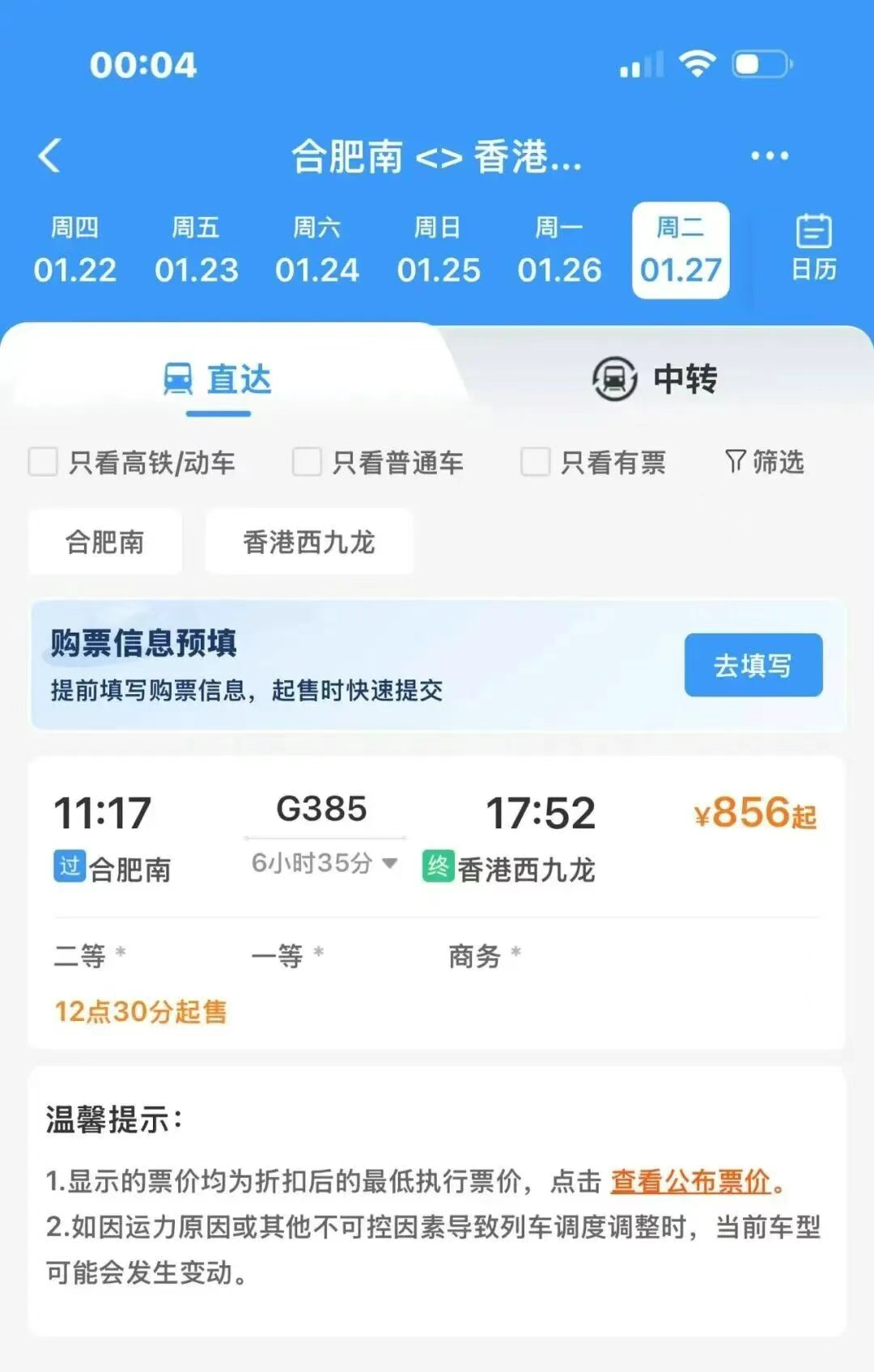
Task: Tap the 香港西九龙 station chip
Action: click(309, 542)
